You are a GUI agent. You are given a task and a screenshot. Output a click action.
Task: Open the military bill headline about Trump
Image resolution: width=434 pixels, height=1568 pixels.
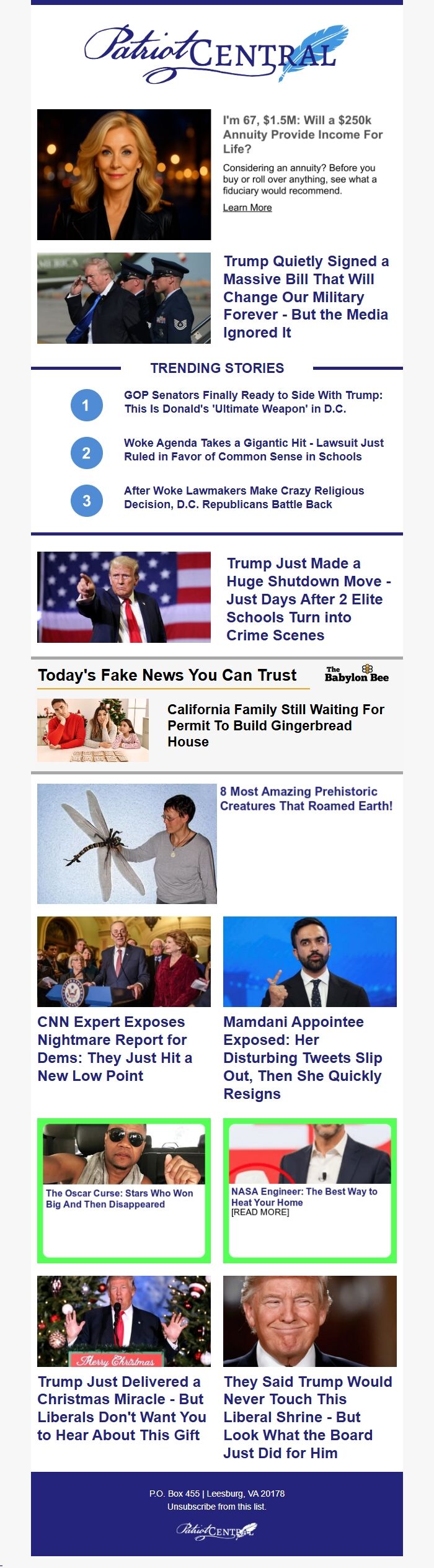(x=306, y=297)
